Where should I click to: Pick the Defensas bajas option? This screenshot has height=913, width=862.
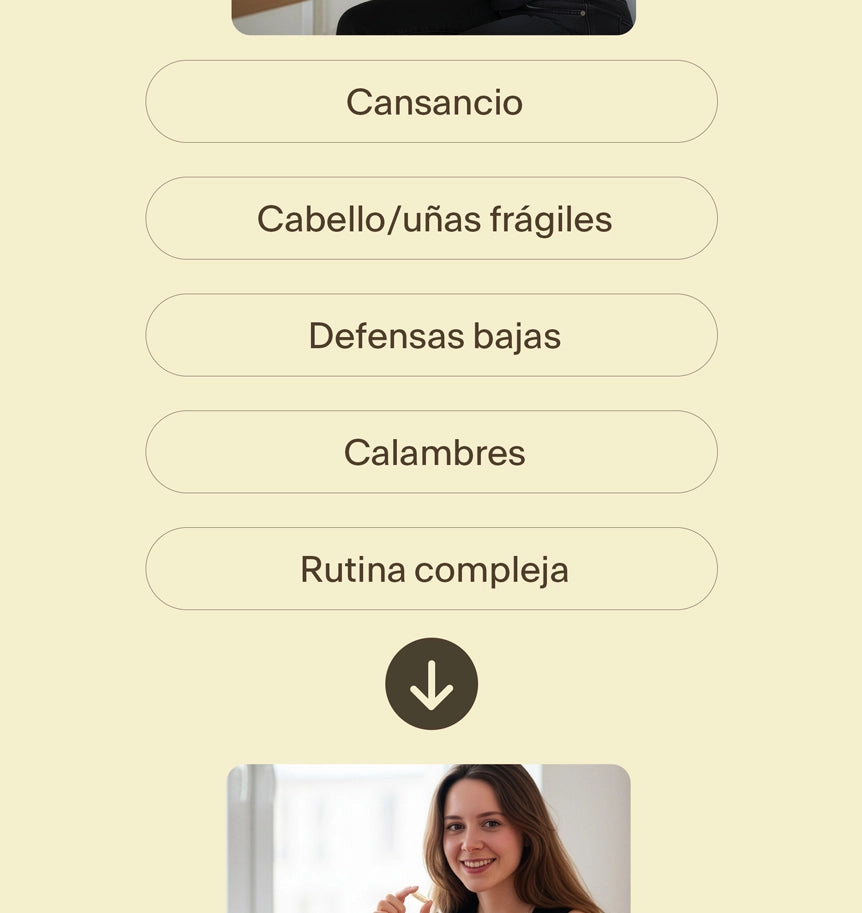(431, 336)
